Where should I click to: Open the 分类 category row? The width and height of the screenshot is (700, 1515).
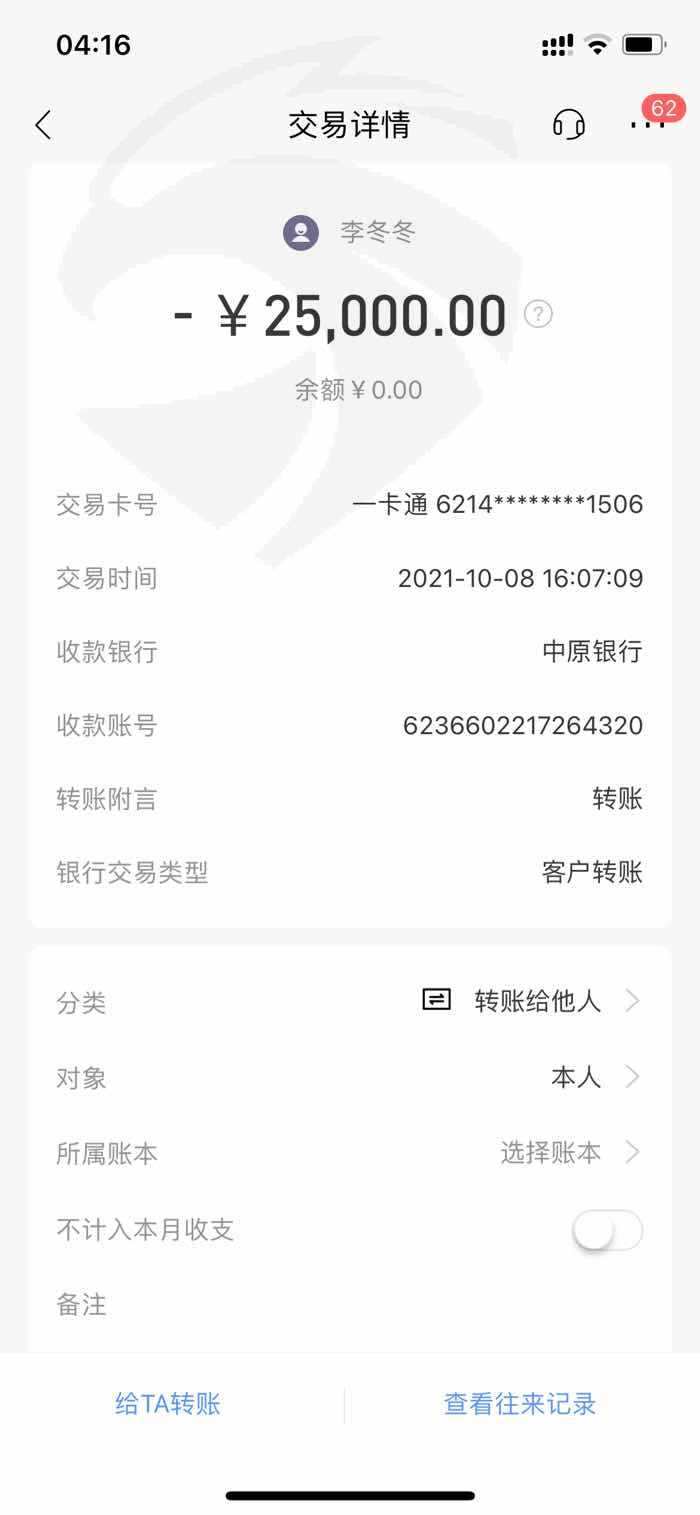pyautogui.click(x=350, y=1001)
